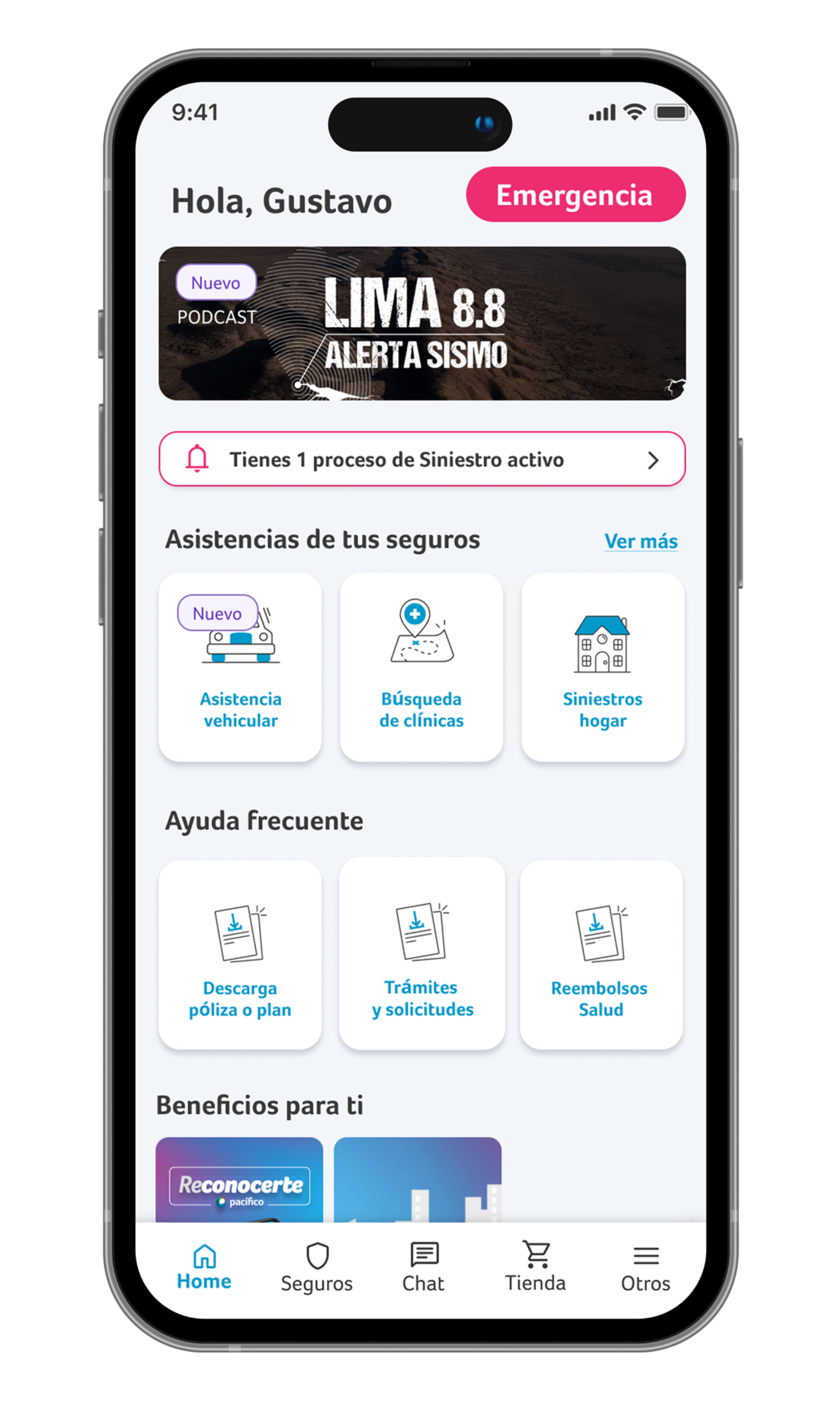
Task: Select Búsqueda de clínicas
Action: pyautogui.click(x=421, y=667)
